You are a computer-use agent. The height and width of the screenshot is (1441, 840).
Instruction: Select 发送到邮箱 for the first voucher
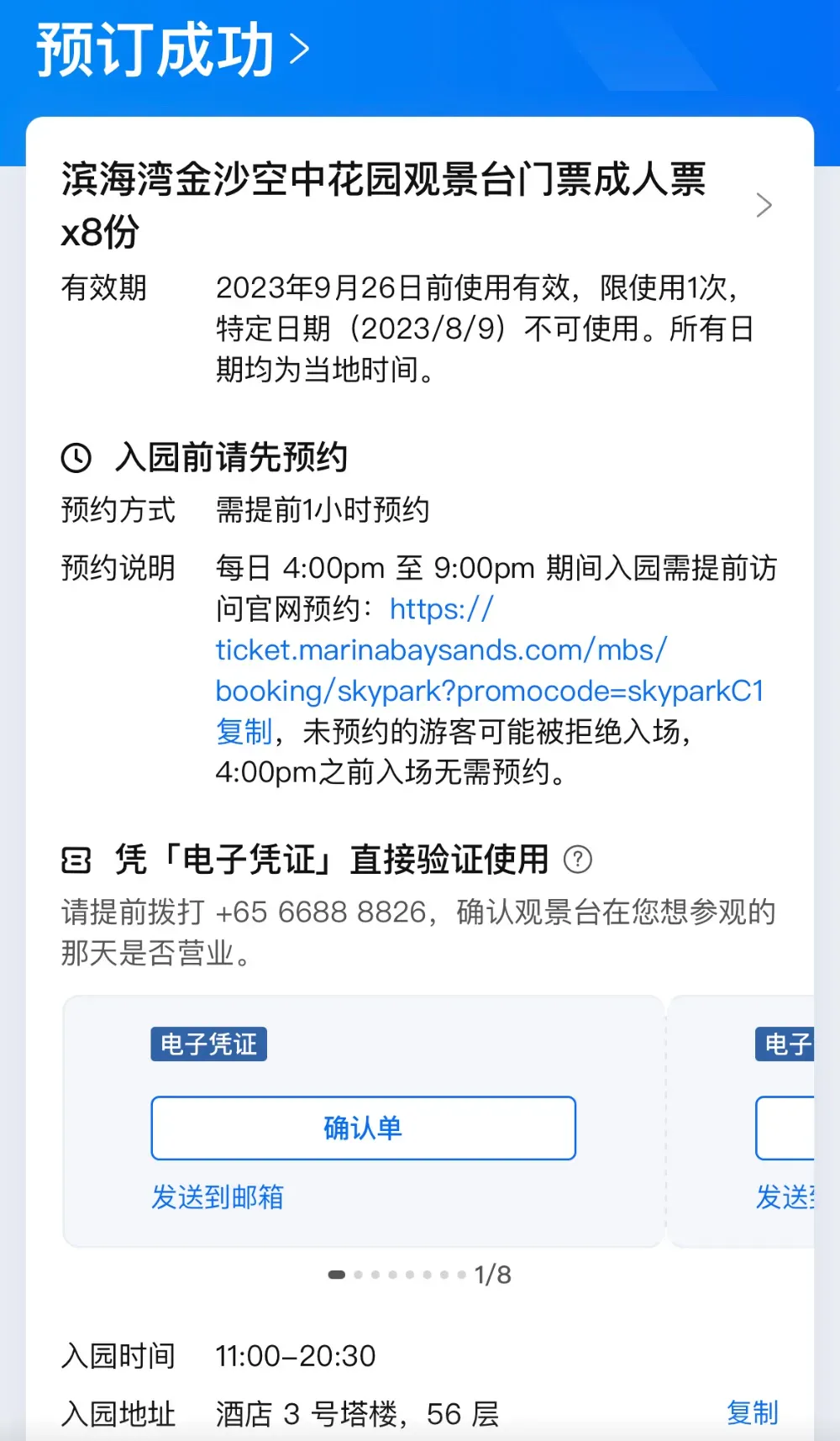click(x=218, y=1196)
